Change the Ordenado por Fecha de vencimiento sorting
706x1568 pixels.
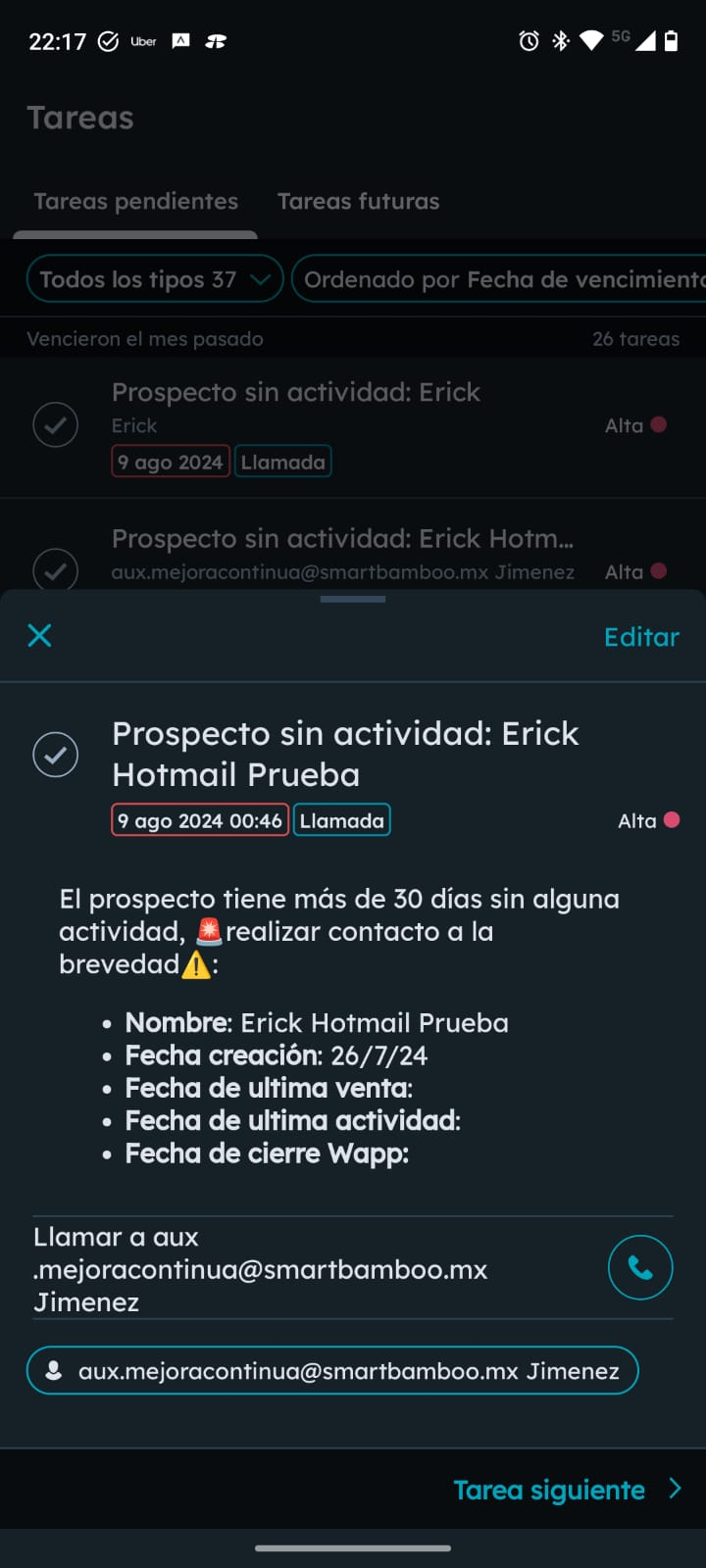click(500, 279)
